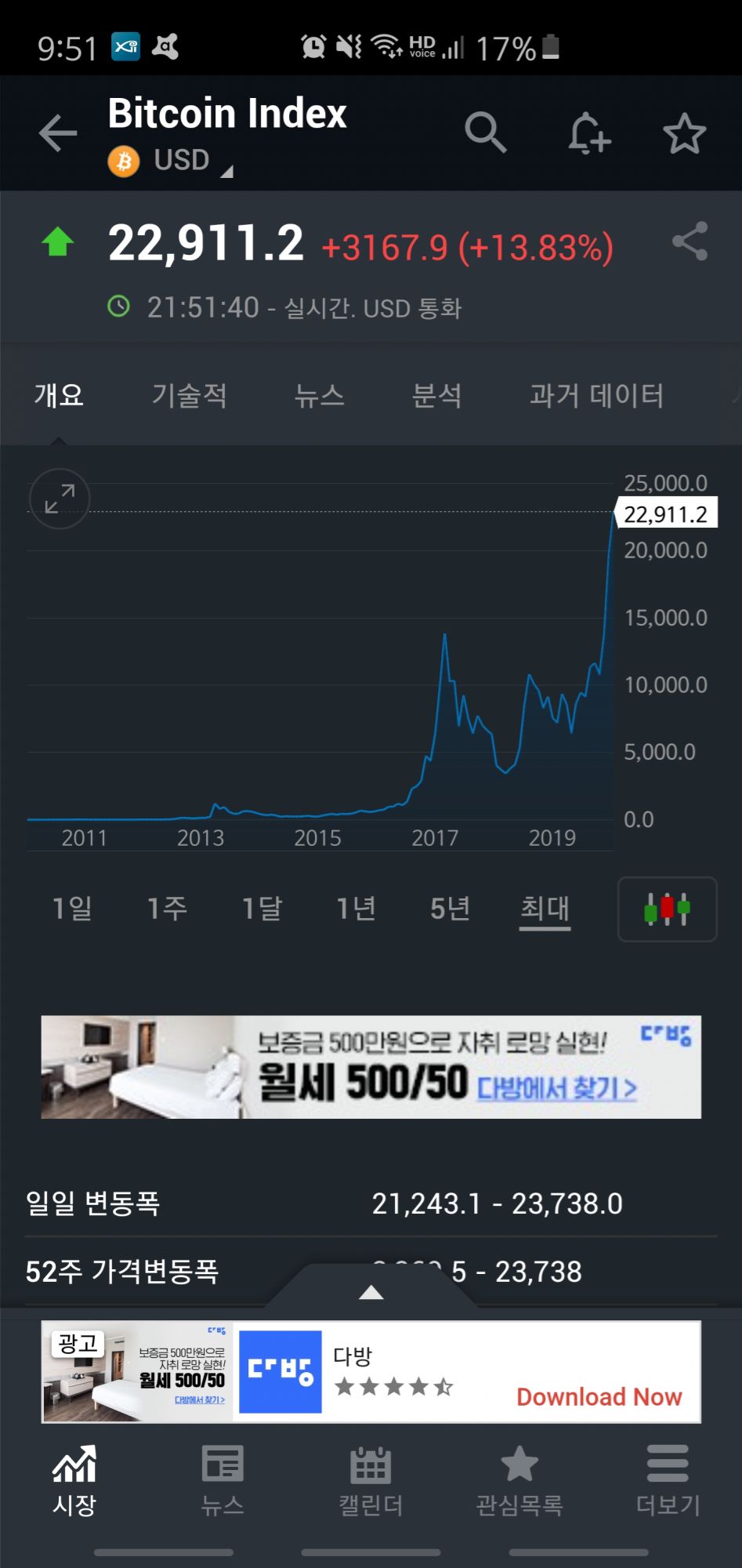Viewport: 742px width, 1568px height.
Task: Switch chart to candlestick view
Action: coord(666,909)
